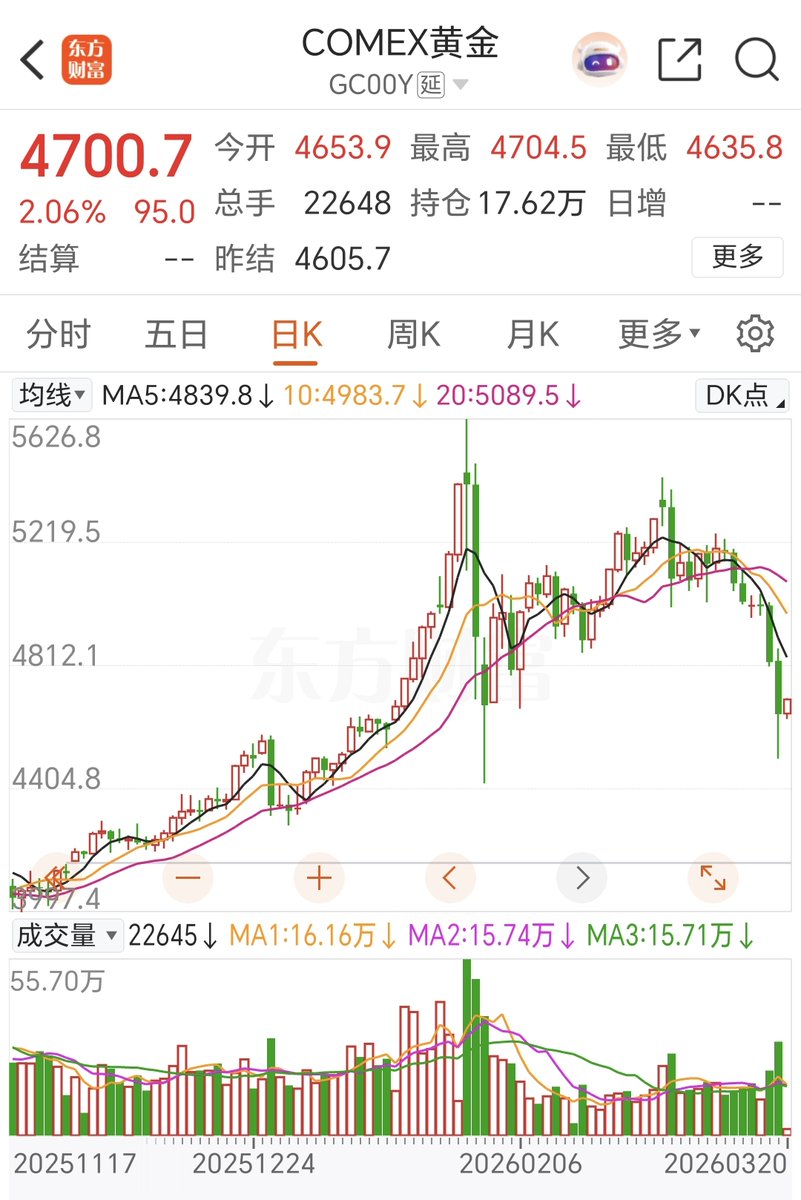
Task: Open the search magnifier
Action: point(756,60)
